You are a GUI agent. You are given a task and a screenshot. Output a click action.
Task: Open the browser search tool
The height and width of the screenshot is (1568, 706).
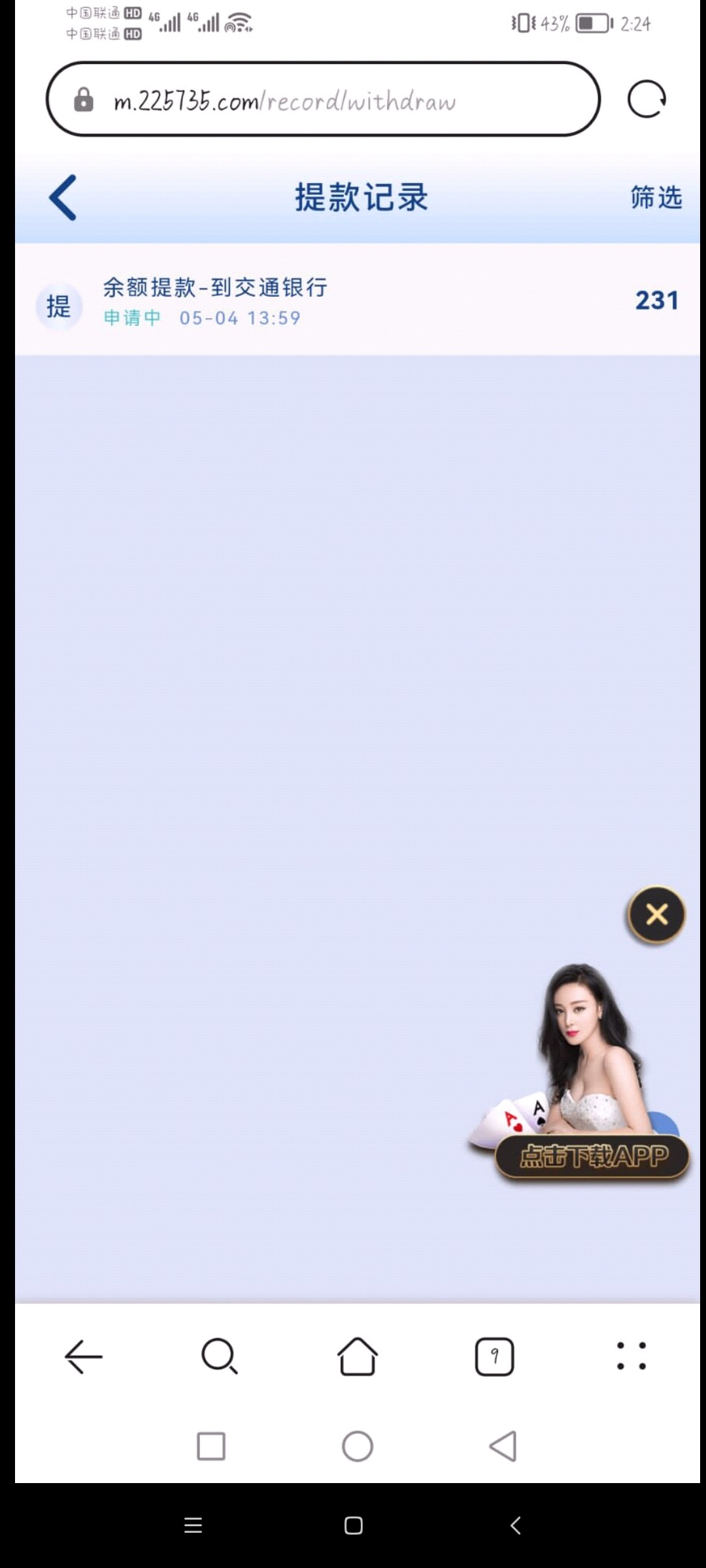click(x=220, y=1356)
